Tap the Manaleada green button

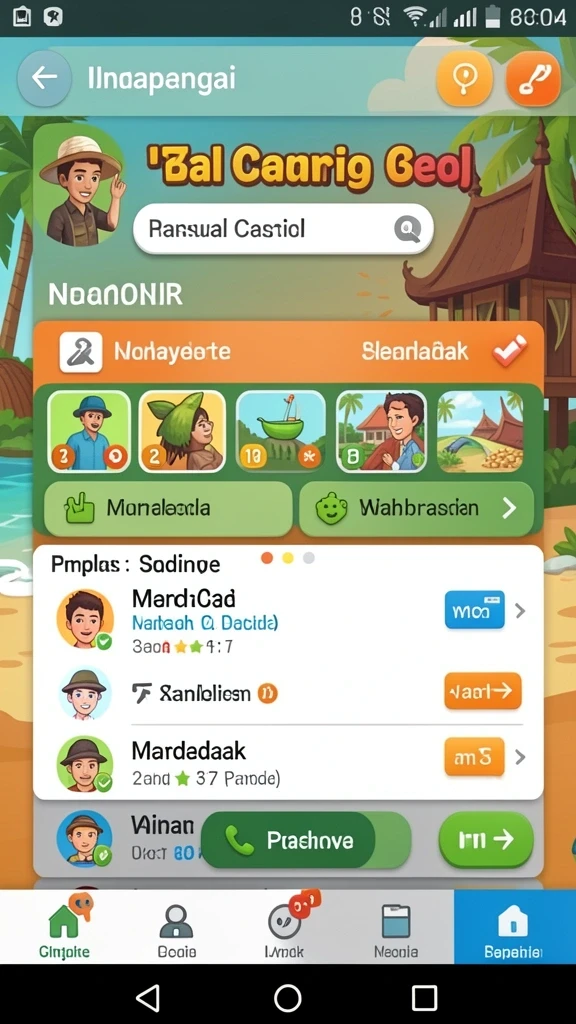coord(168,508)
